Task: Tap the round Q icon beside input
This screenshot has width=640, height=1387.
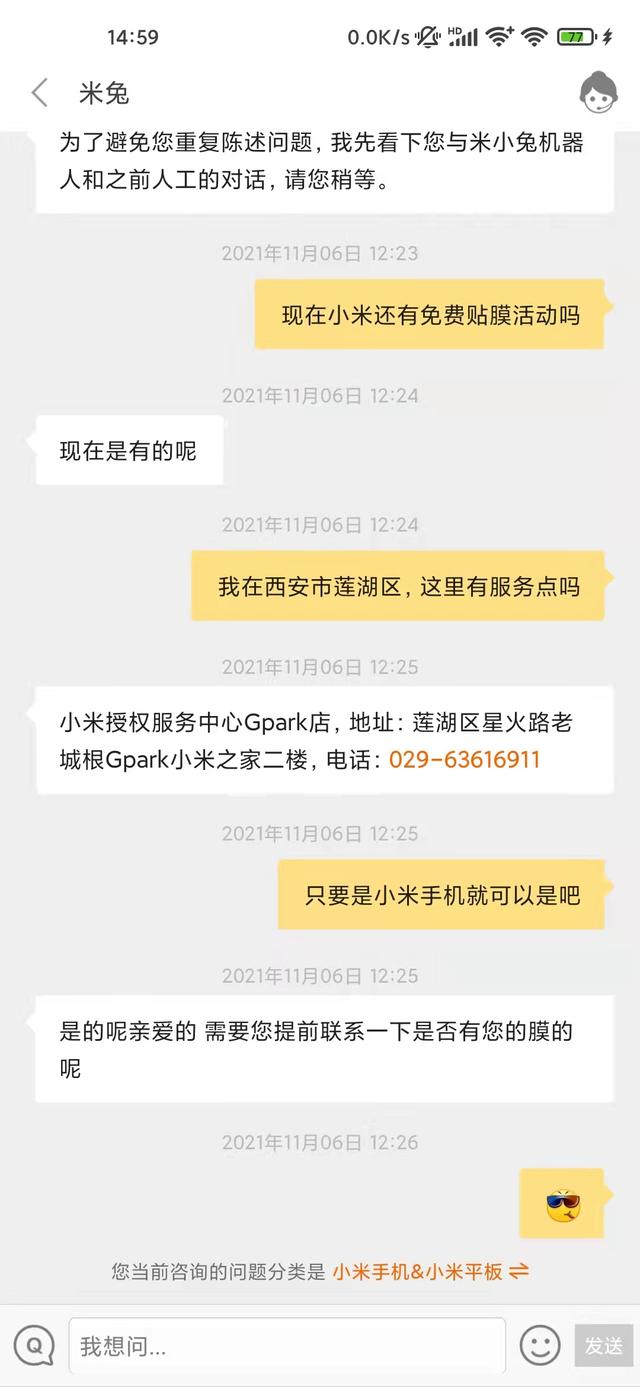Action: click(34, 1345)
